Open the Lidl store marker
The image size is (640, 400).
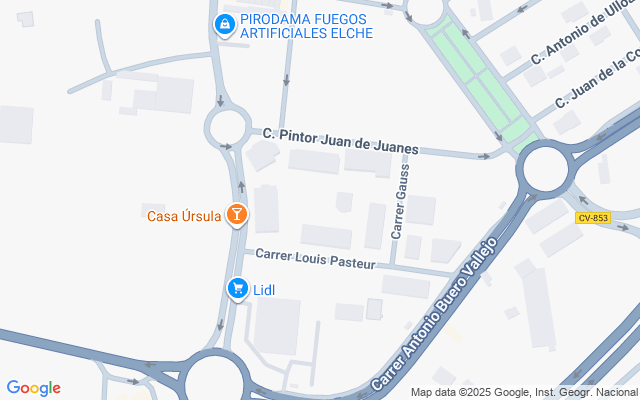237,290
